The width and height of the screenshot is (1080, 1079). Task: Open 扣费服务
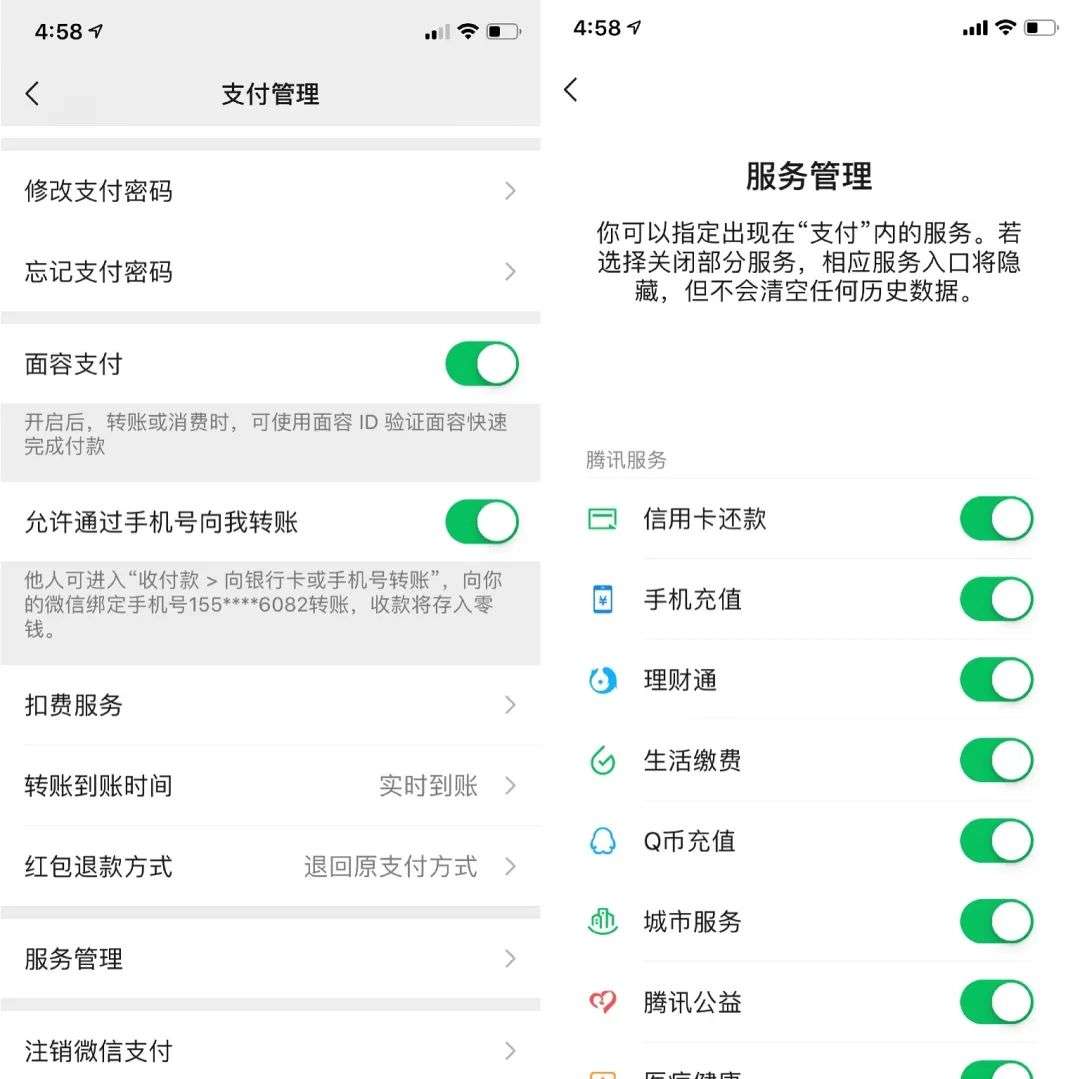tap(270, 705)
